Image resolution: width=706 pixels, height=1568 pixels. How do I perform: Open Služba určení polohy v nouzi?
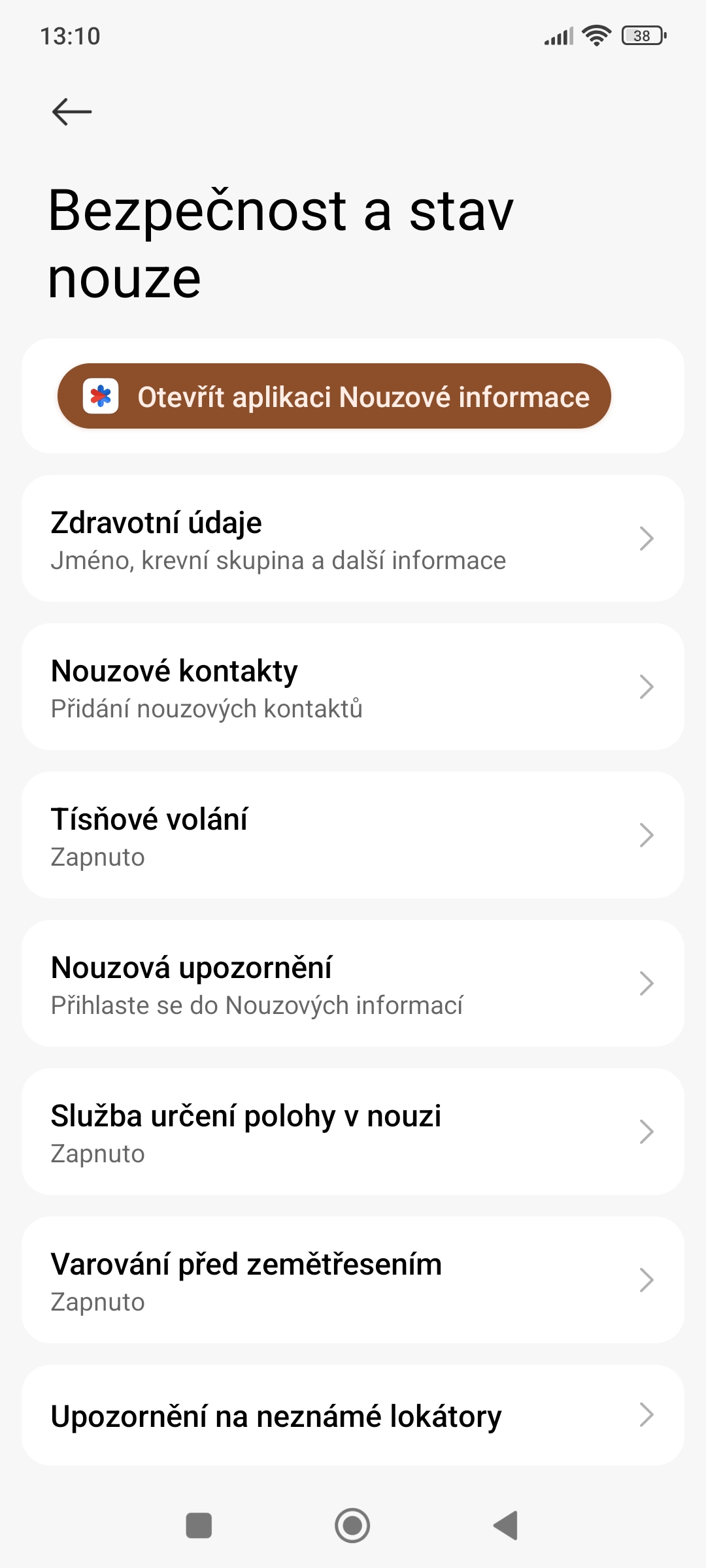point(353,1132)
